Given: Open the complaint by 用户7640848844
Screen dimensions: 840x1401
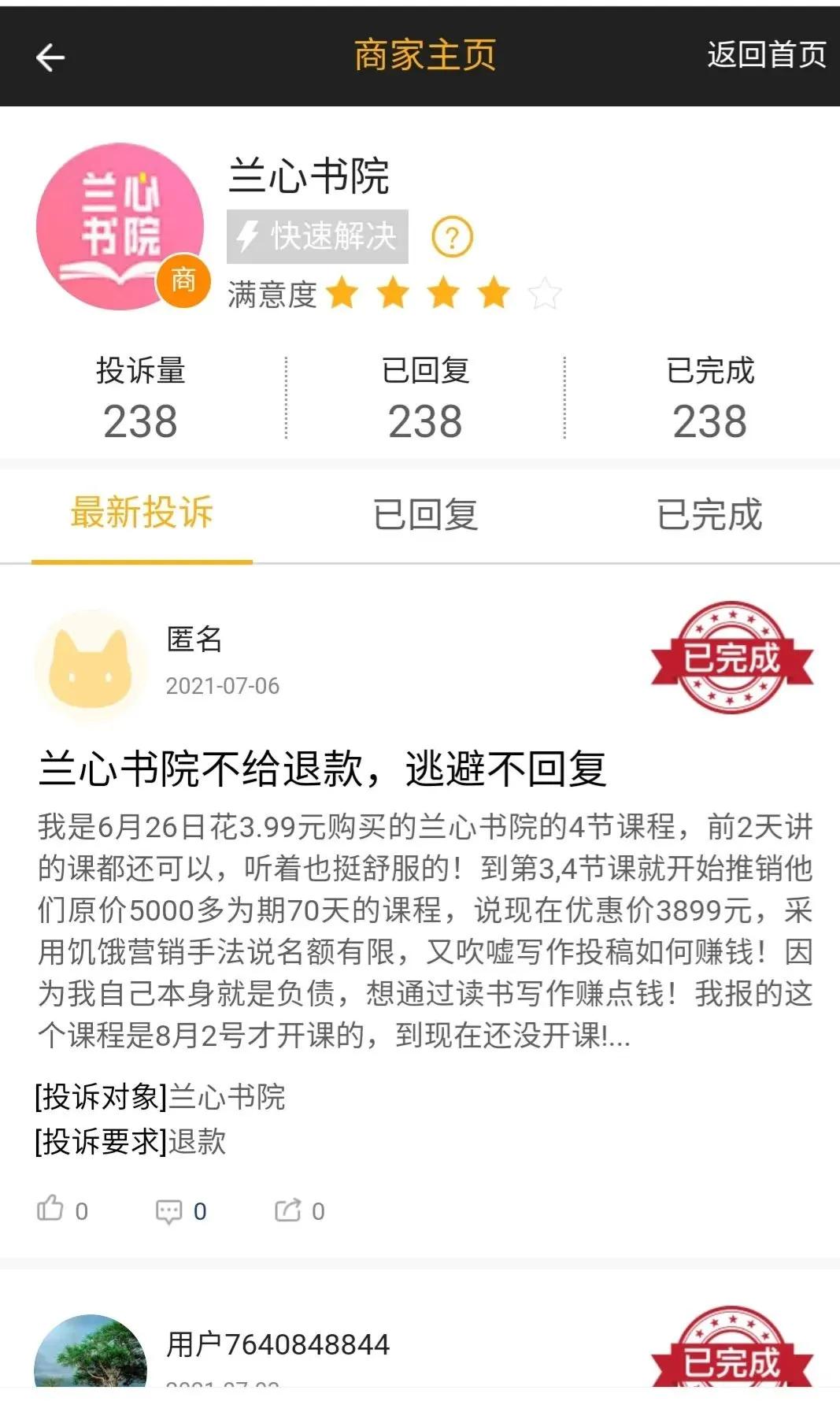Looking at the screenshot, I should [x=278, y=1344].
